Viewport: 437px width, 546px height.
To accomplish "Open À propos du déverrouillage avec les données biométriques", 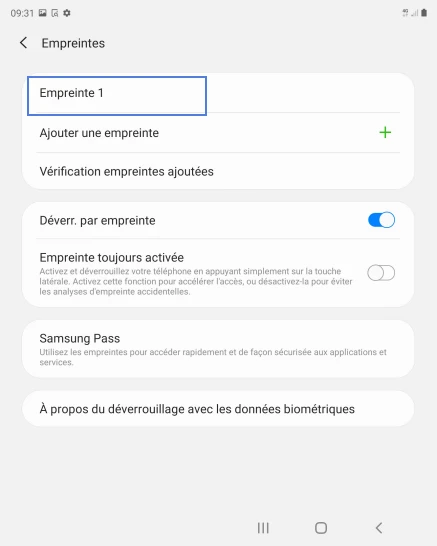I will click(218, 409).
